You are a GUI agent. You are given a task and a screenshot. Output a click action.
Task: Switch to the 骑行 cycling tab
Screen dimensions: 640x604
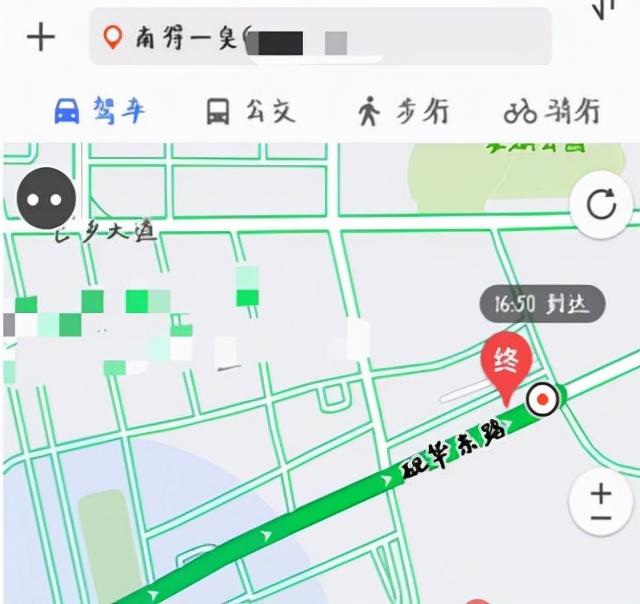coord(552,111)
